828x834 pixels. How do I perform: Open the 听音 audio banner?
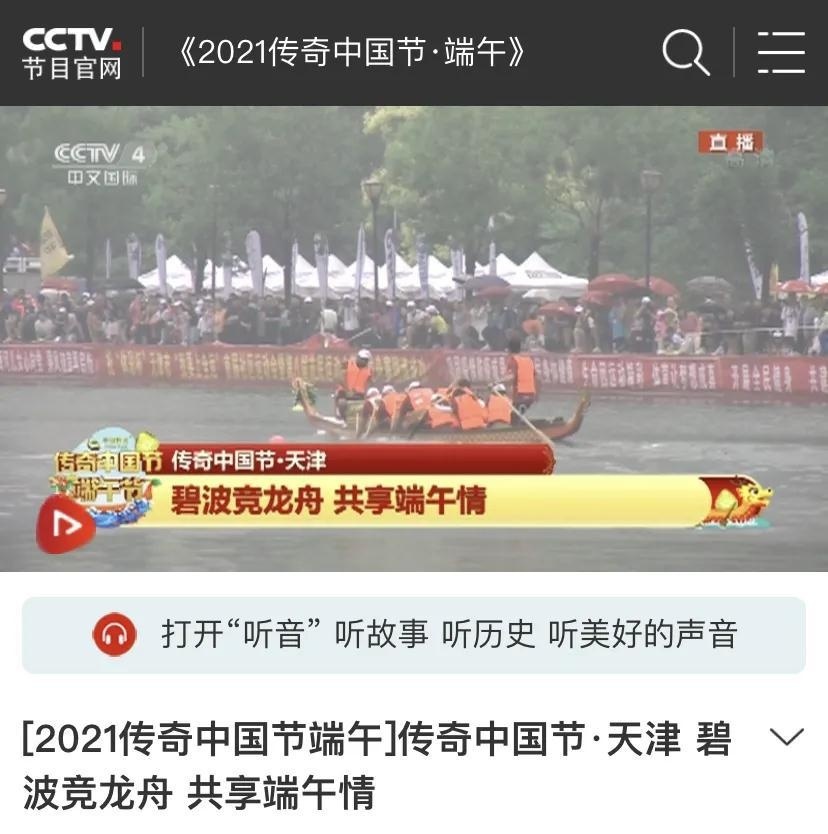click(414, 635)
